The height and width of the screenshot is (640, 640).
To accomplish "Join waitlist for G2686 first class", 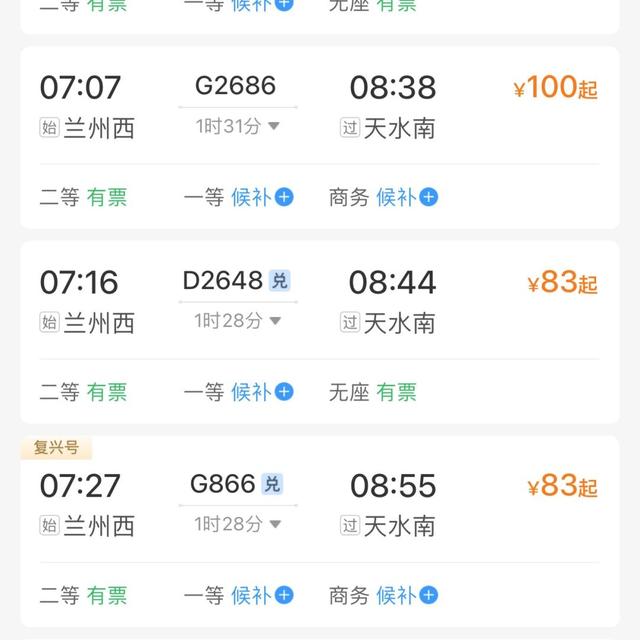I will (262, 197).
